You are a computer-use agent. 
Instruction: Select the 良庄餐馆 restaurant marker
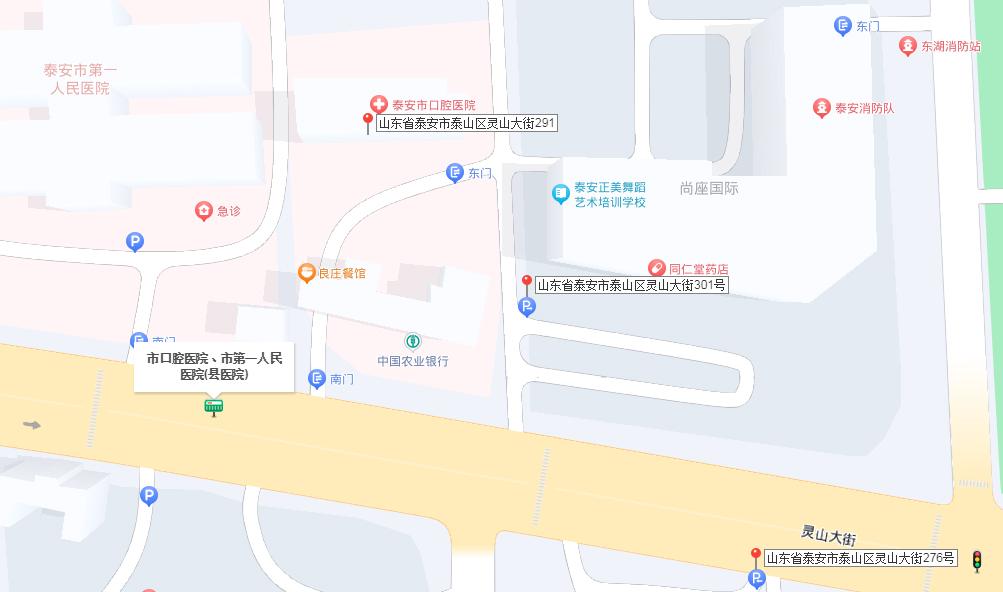tap(307, 272)
